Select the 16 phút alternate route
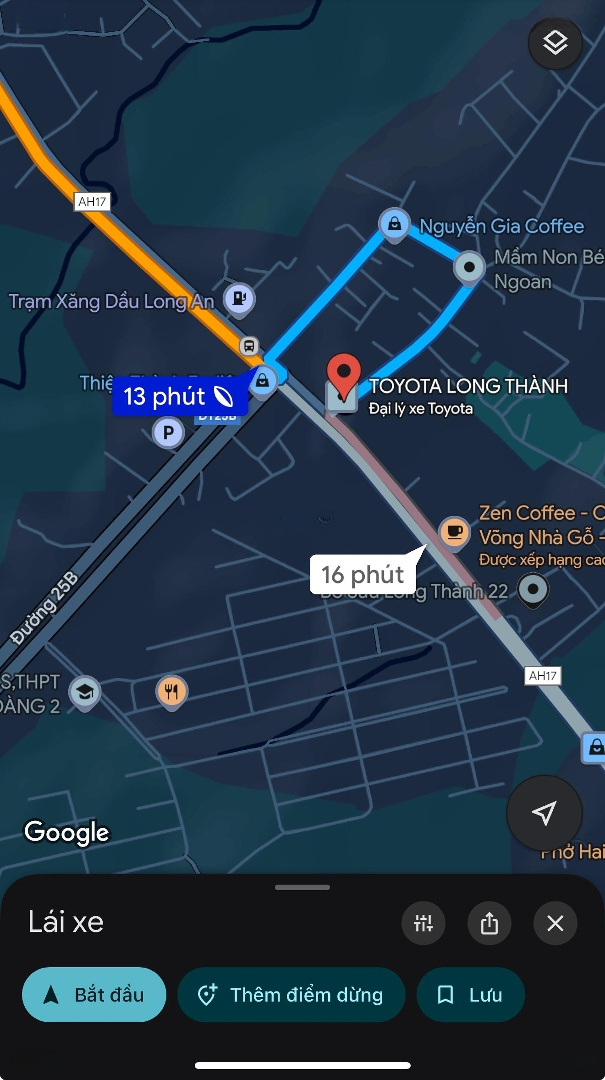This screenshot has width=605, height=1080. click(x=362, y=574)
